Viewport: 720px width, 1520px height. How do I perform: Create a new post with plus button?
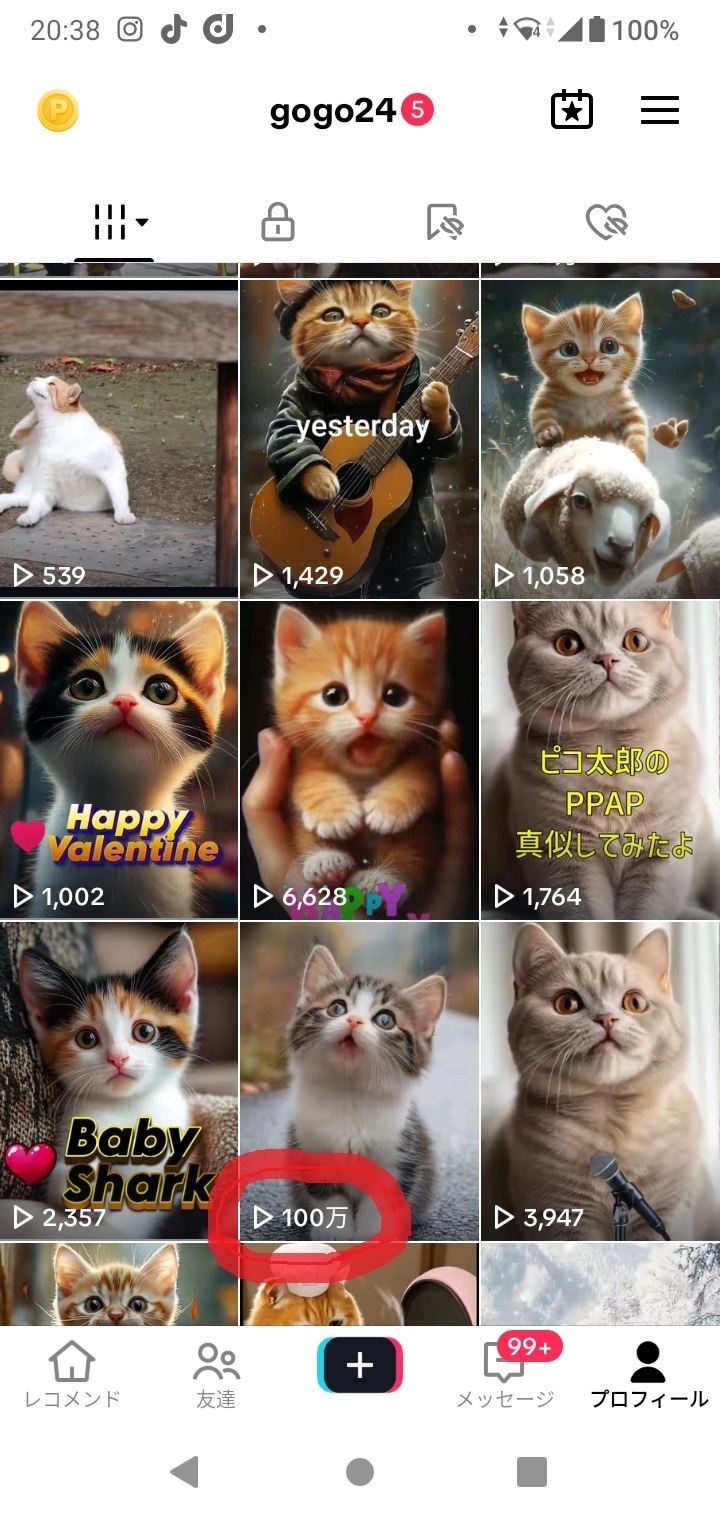(x=360, y=1365)
